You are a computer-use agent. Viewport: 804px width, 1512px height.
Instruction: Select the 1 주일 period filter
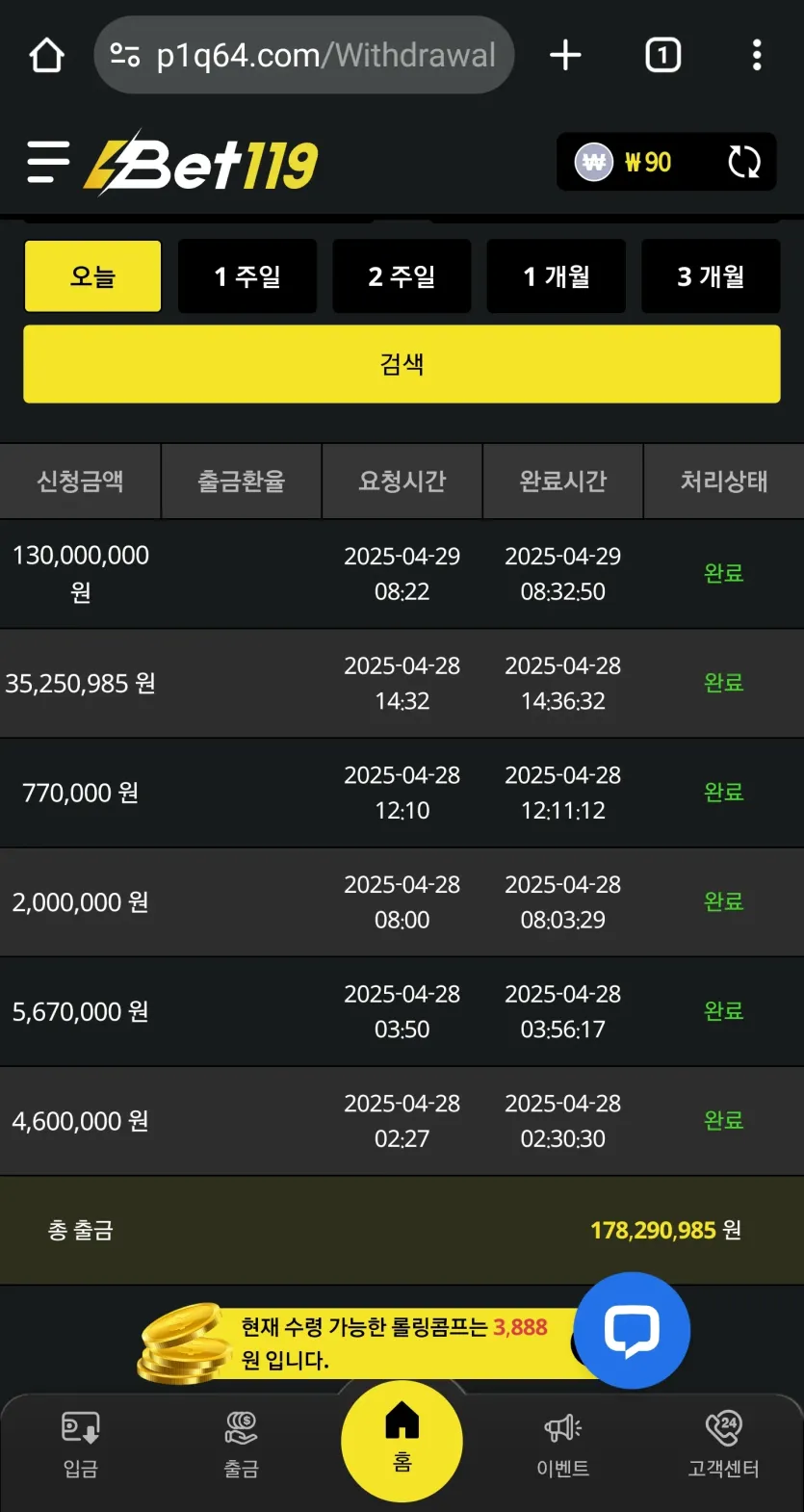[247, 276]
